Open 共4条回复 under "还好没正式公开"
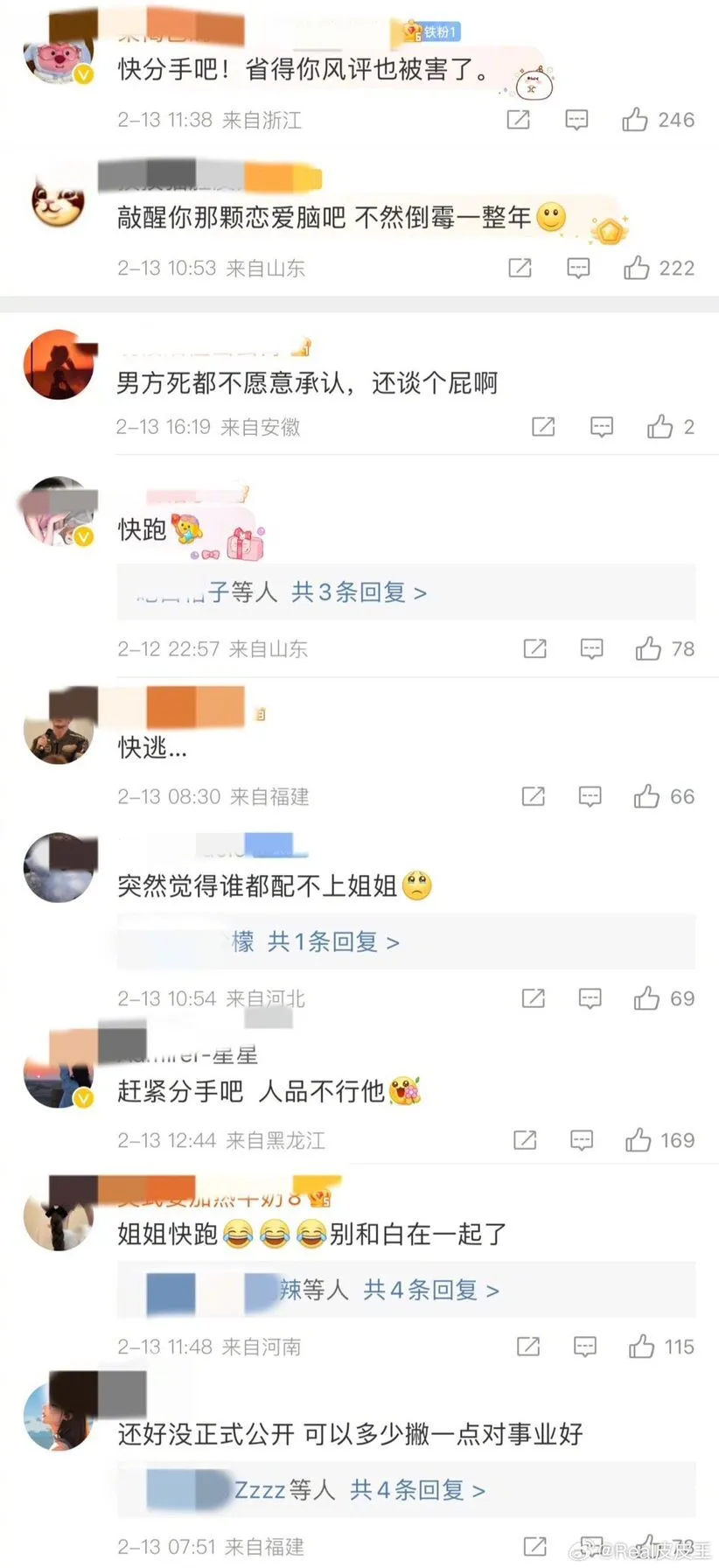Screen dimensions: 719x1568 [x=416, y=1489]
